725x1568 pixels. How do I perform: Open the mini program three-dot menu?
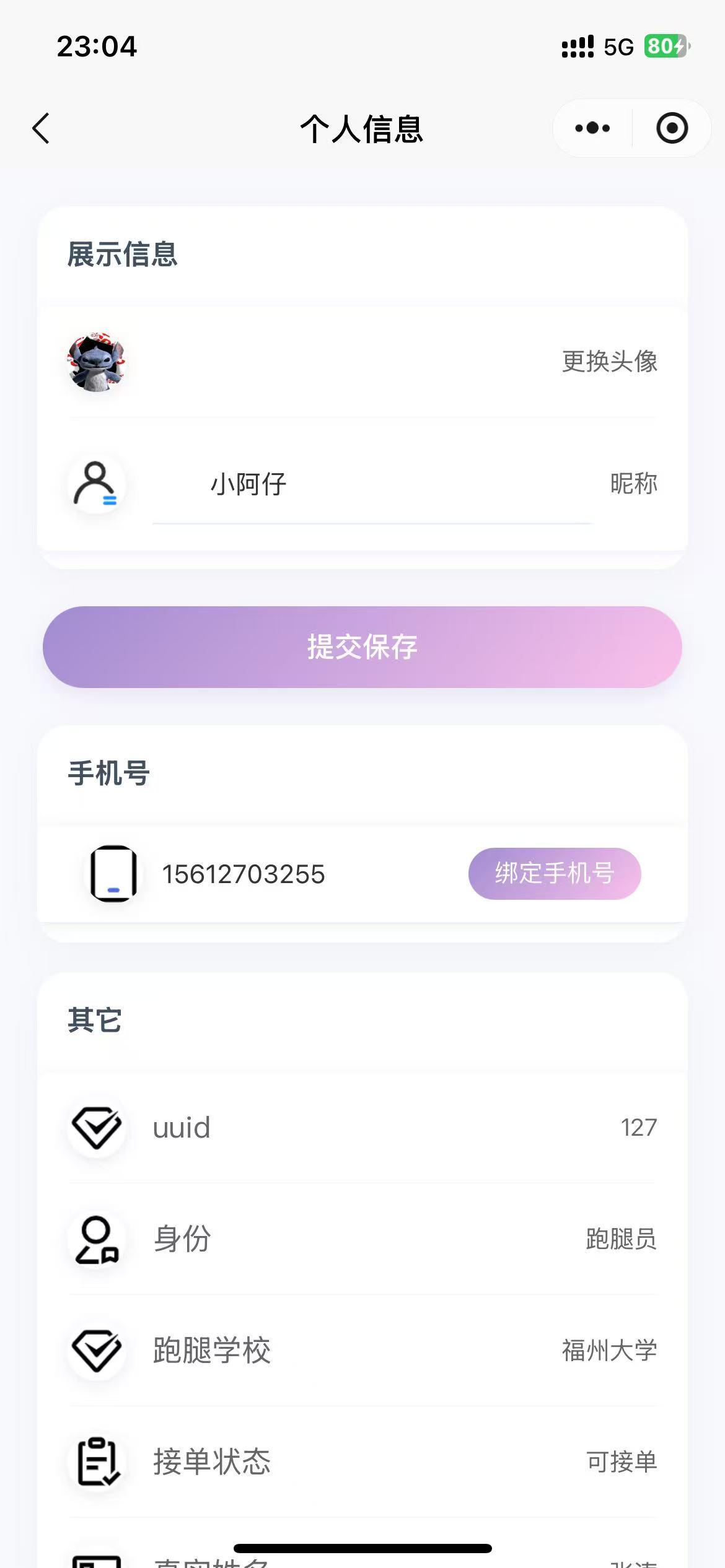coord(592,128)
